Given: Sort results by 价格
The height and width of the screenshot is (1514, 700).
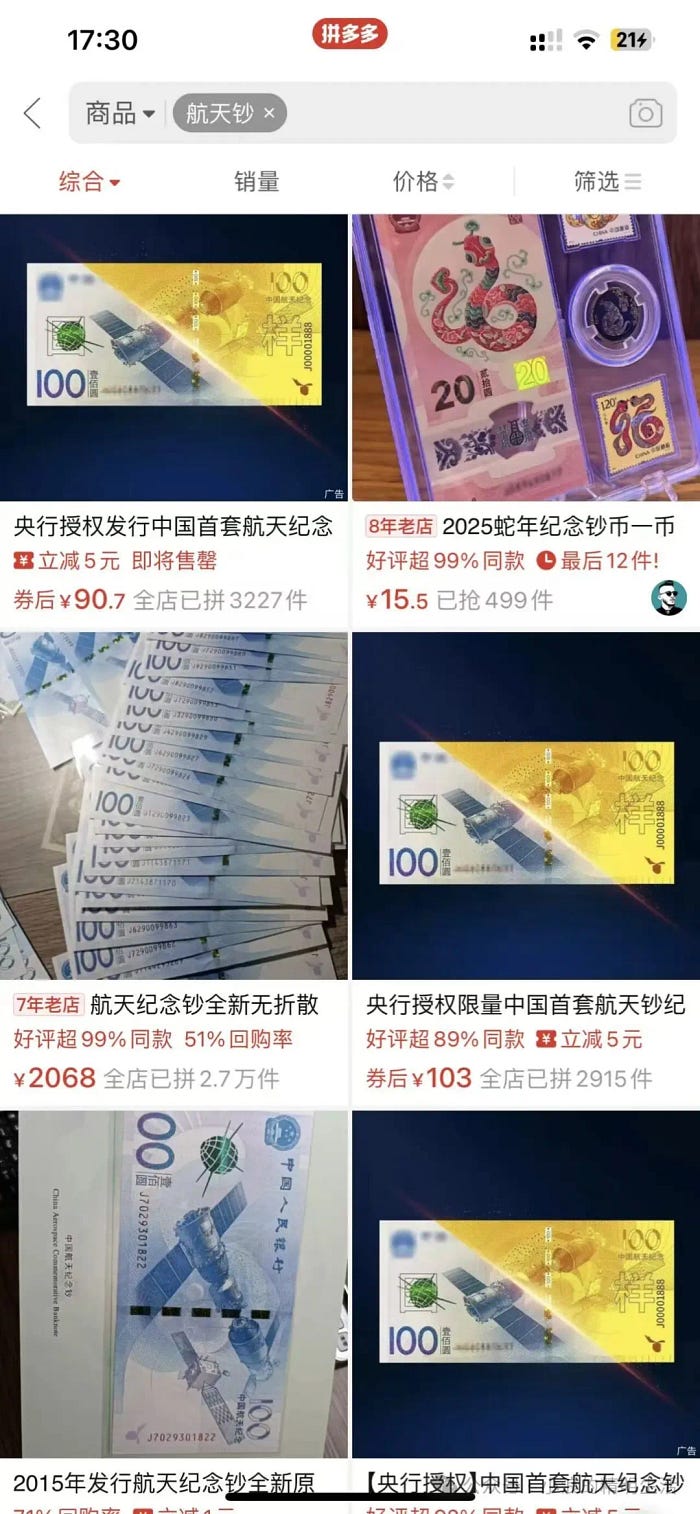Looking at the screenshot, I should (x=423, y=181).
